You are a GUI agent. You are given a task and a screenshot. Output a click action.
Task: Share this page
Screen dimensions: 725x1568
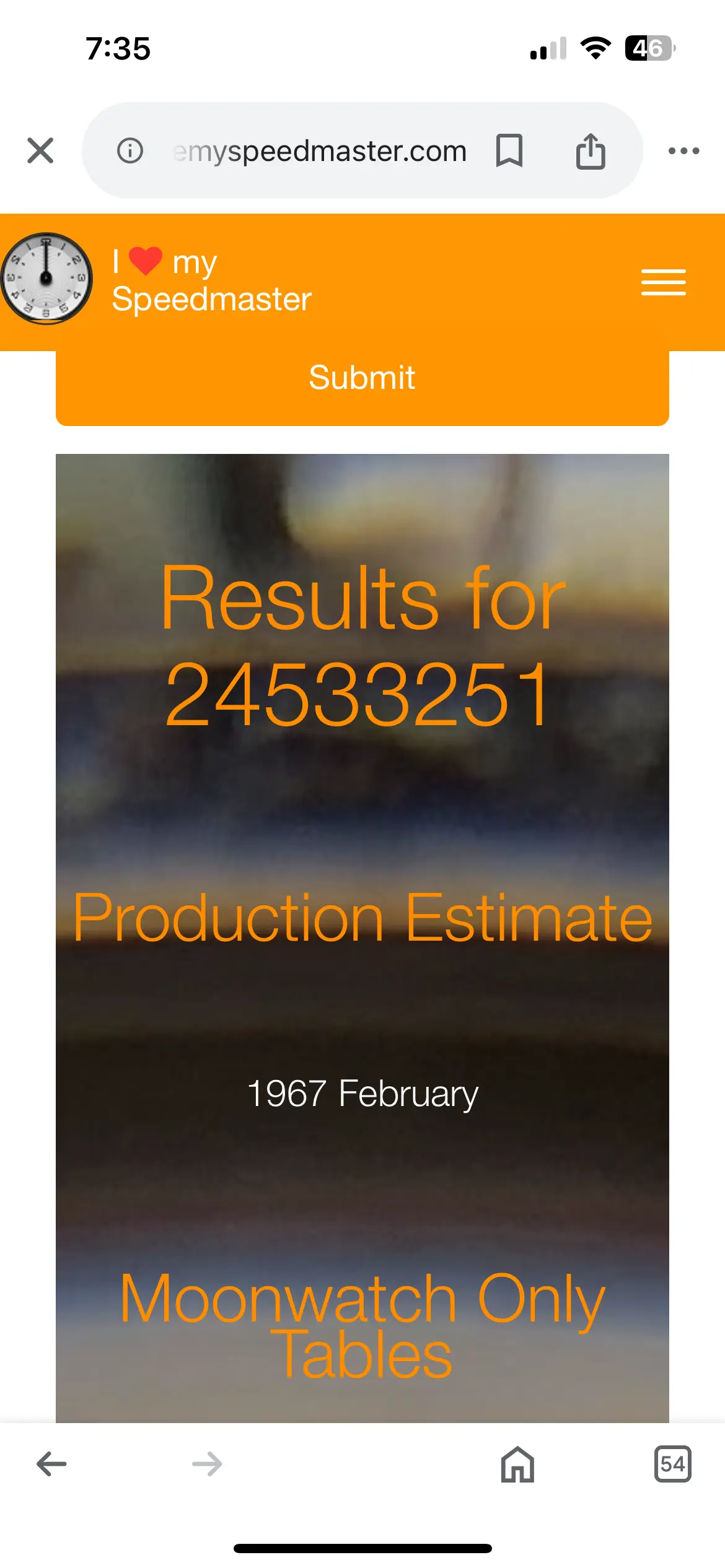click(x=590, y=150)
